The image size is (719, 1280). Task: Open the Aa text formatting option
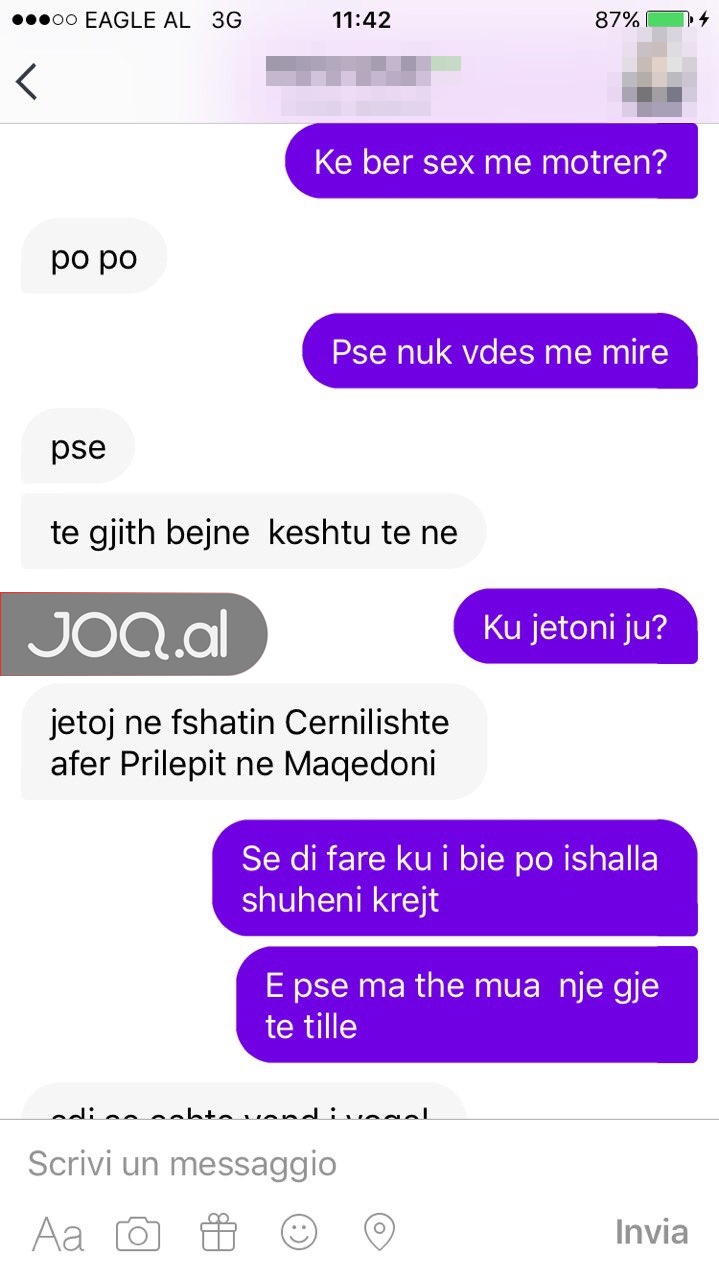[x=58, y=1234]
